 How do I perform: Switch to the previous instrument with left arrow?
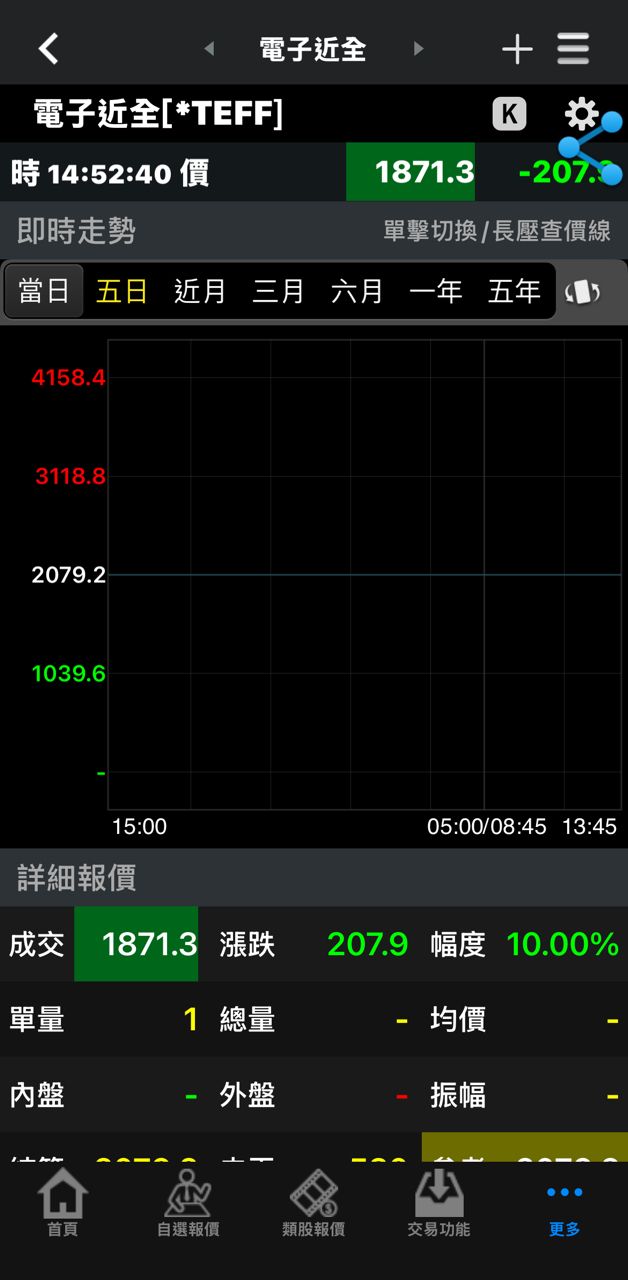coord(209,49)
